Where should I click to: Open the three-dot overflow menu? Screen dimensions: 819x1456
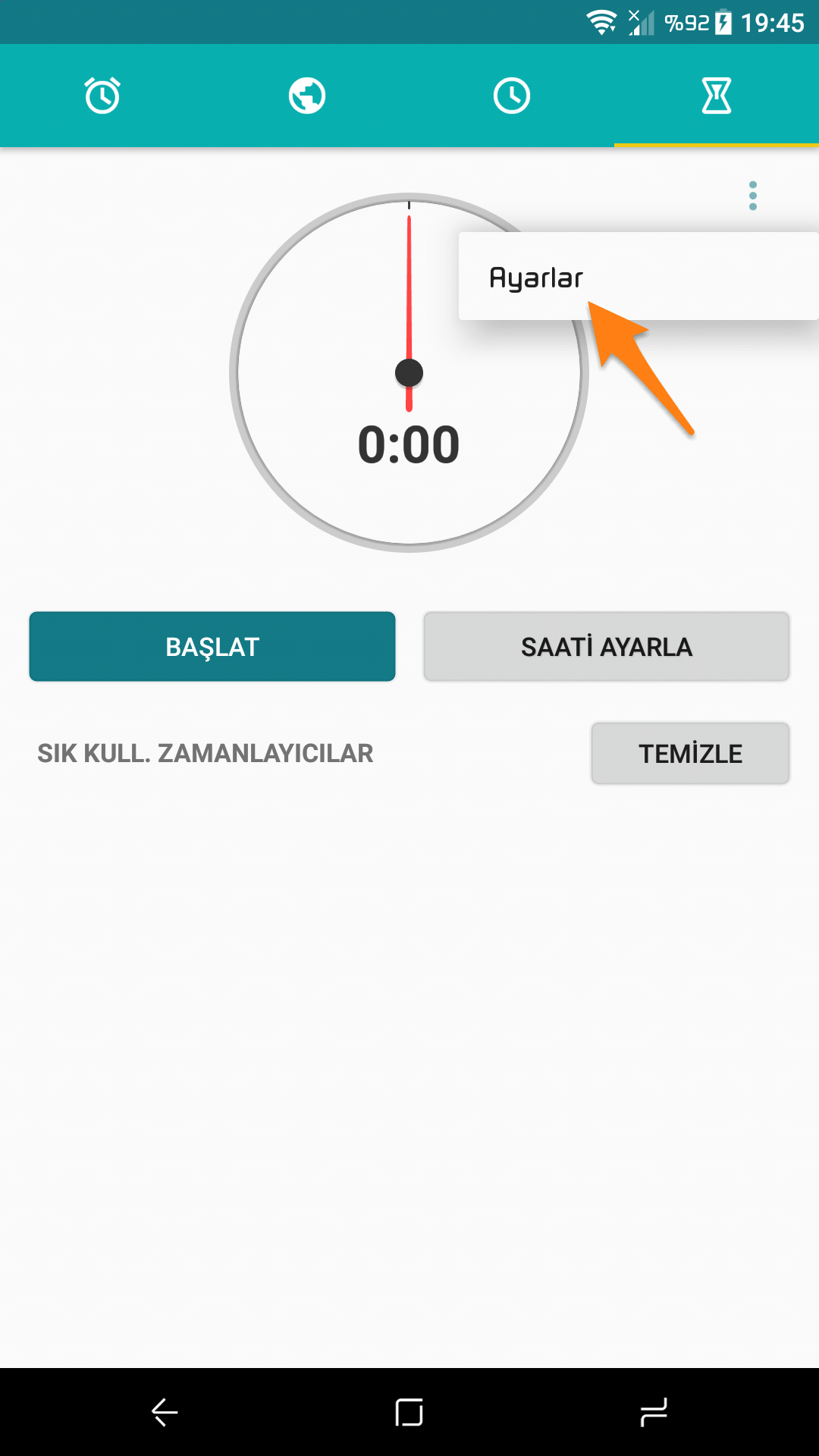752,196
